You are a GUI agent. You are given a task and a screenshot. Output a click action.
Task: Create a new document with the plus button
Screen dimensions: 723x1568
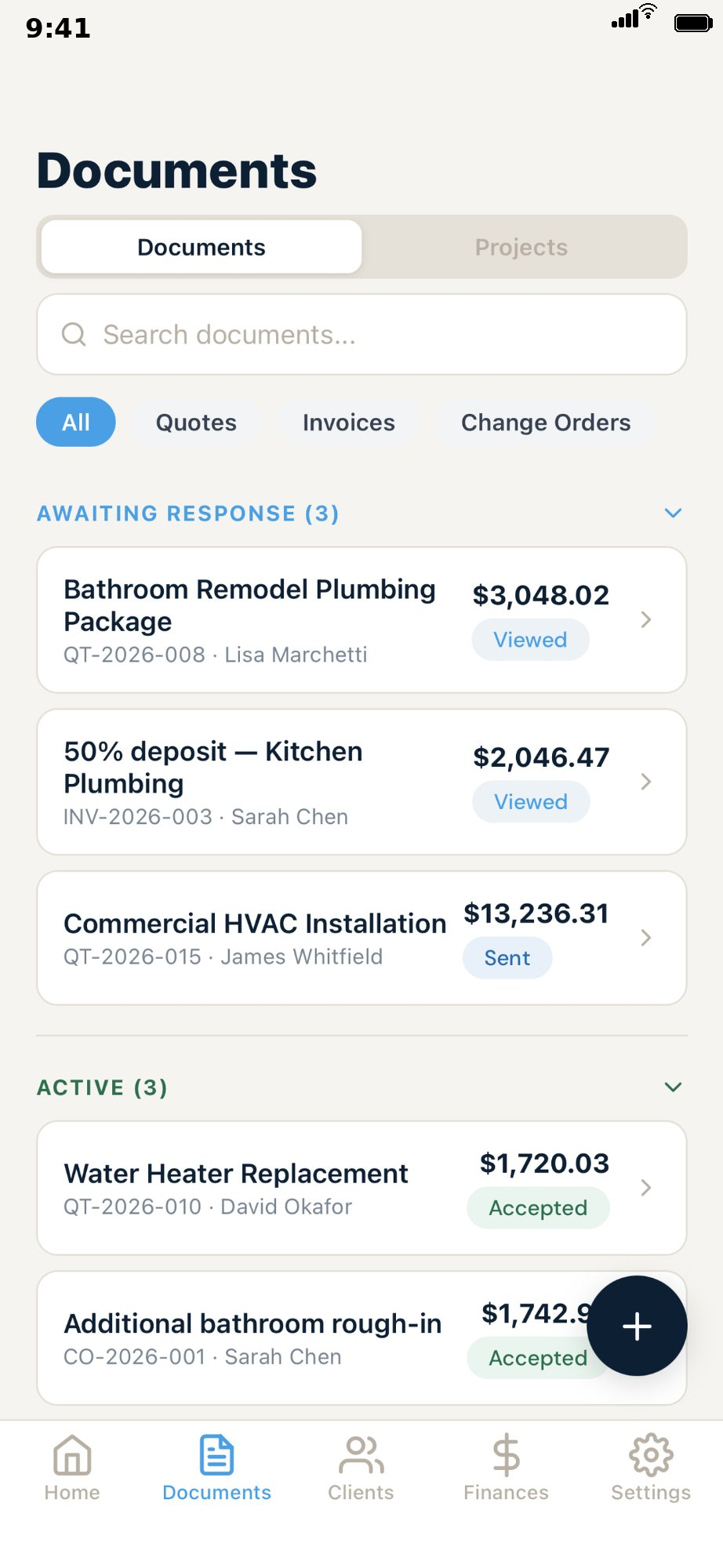636,1326
